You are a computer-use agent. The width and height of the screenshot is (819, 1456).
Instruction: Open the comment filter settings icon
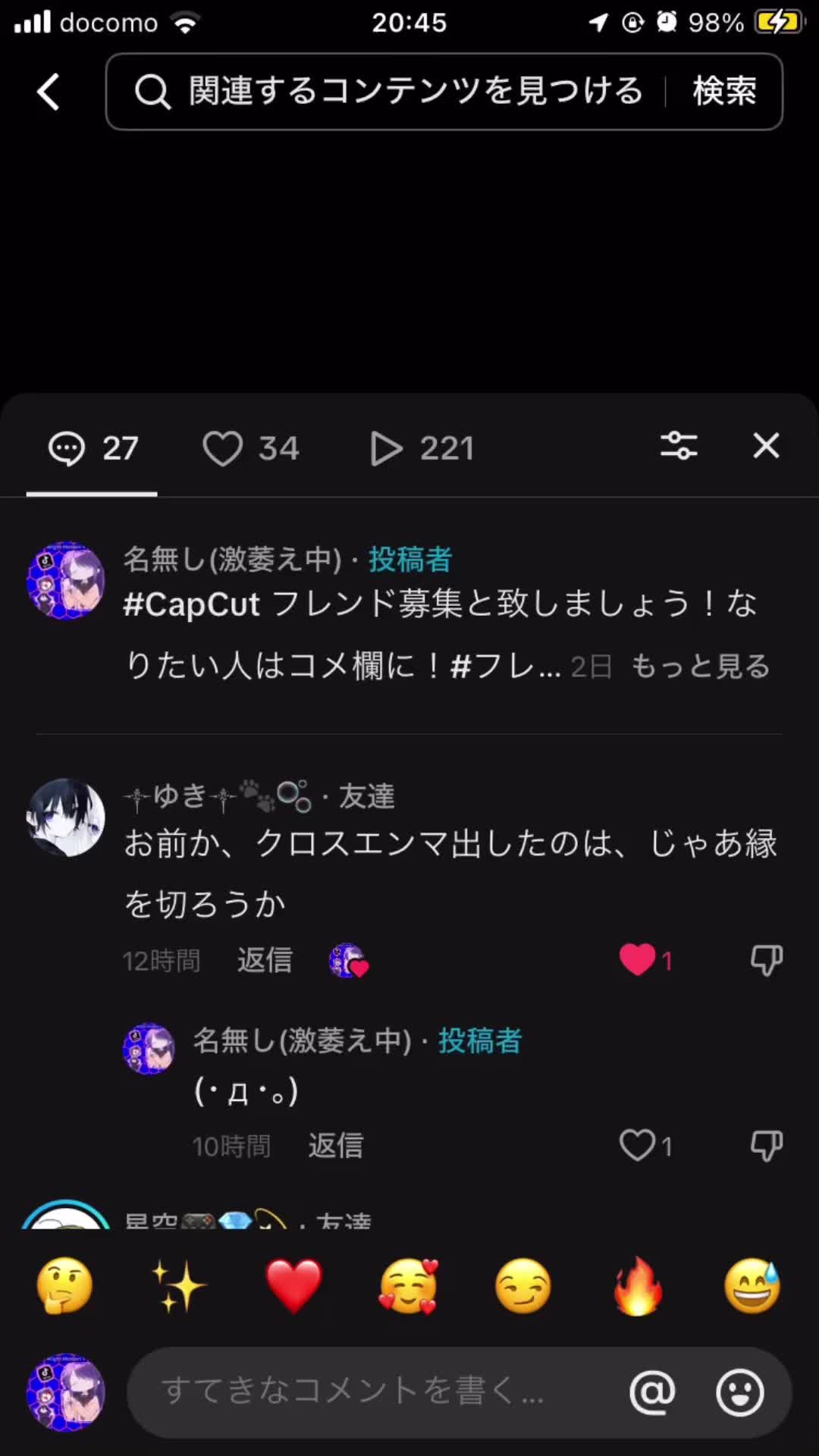tap(679, 446)
